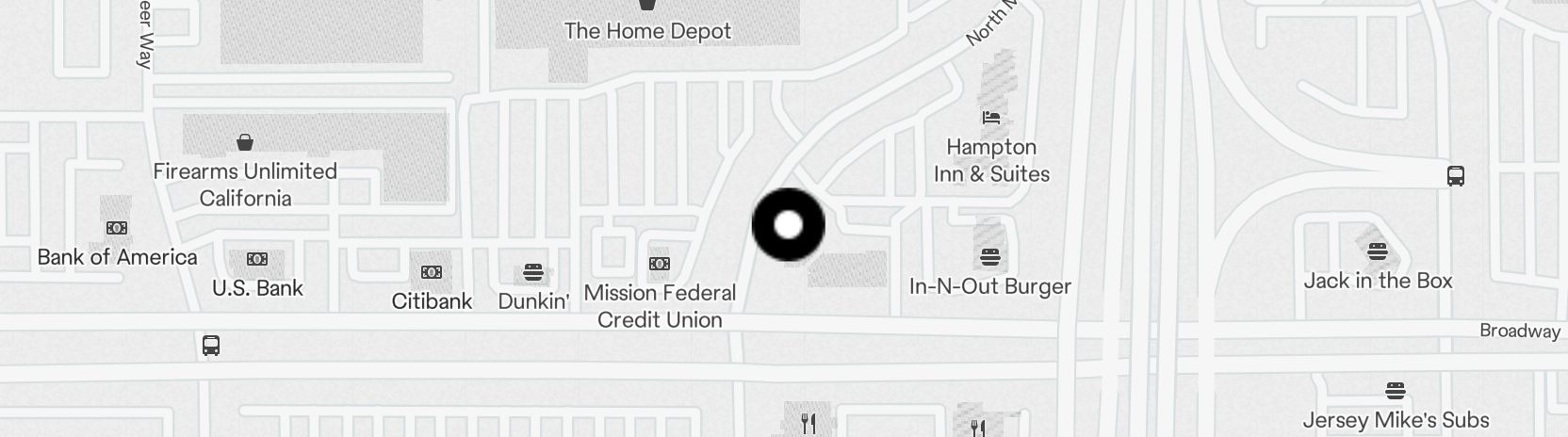Open the Hampton Inn & Suites place marker
The height and width of the screenshot is (437, 1568).
990,119
